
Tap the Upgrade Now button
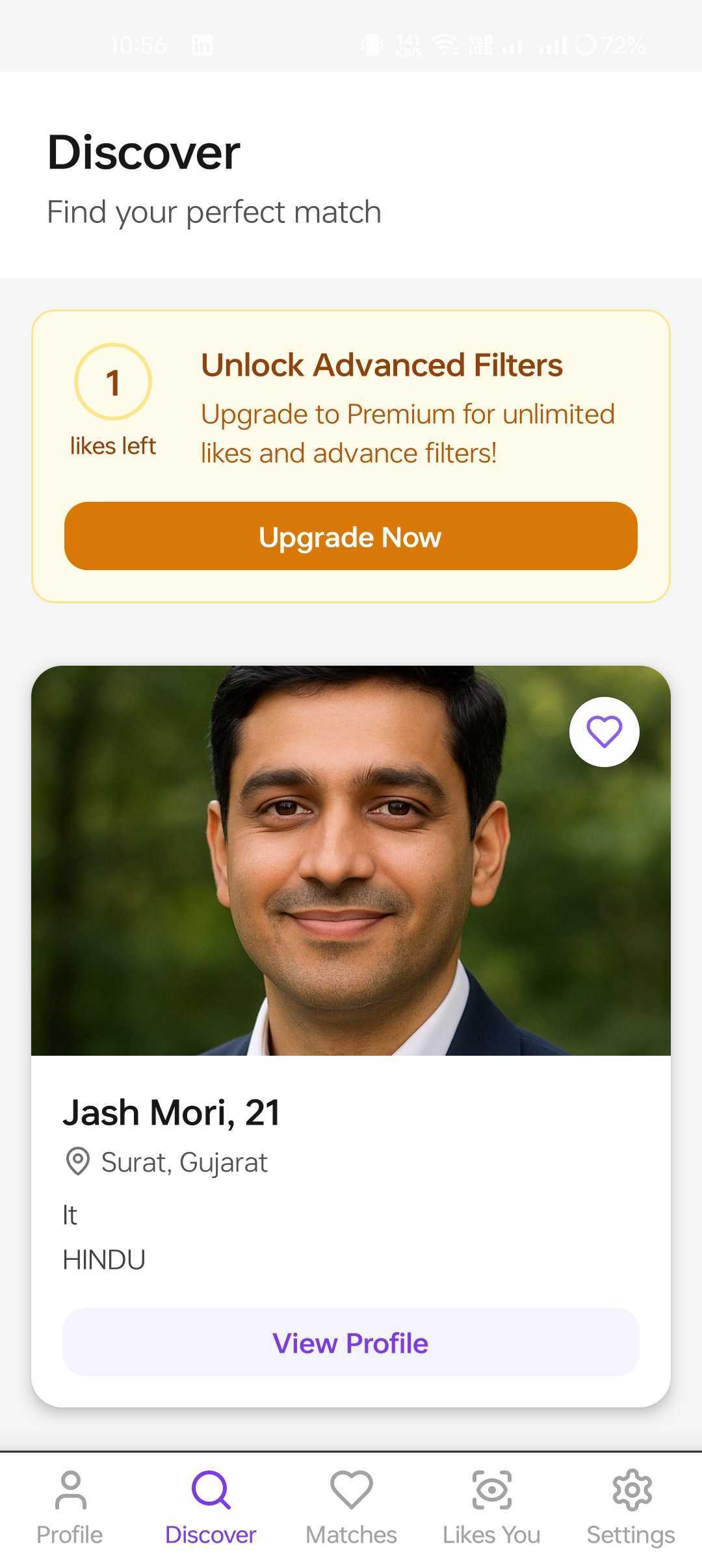(x=351, y=536)
